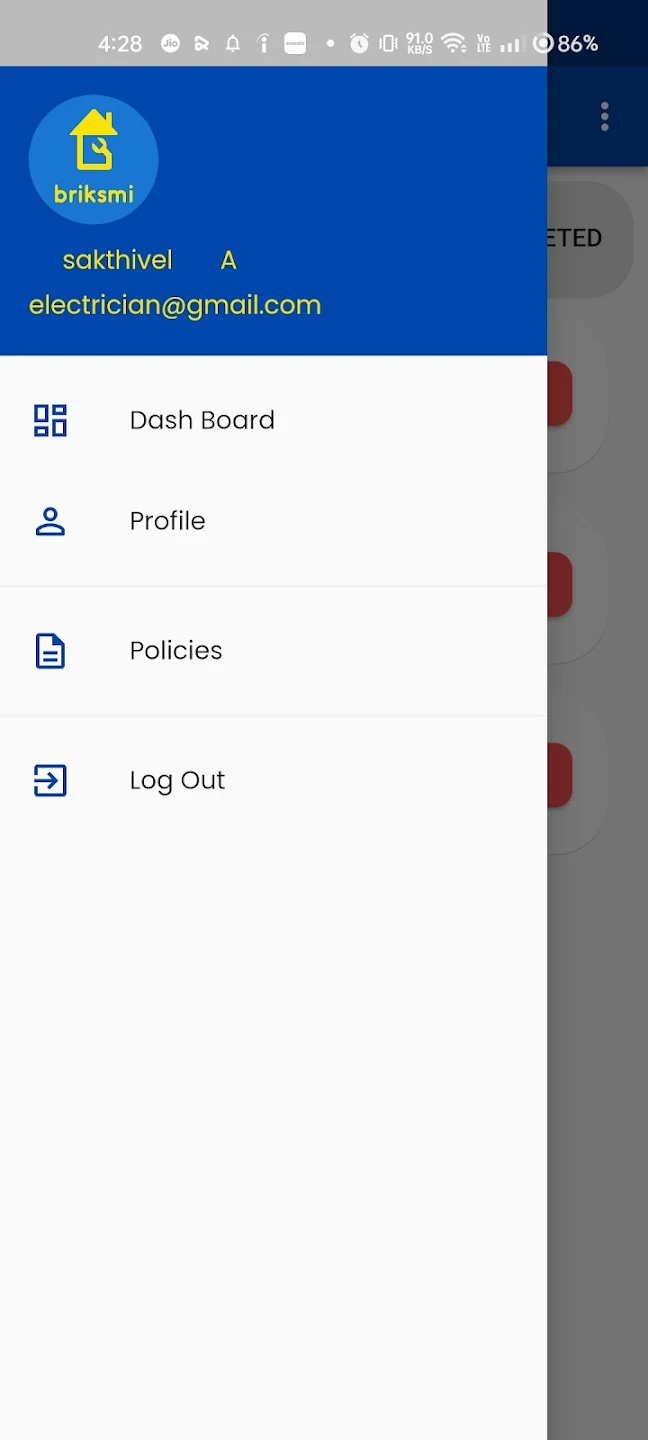Viewport: 648px width, 1440px height.
Task: Open the Dash Board menu item
Action: [201, 420]
